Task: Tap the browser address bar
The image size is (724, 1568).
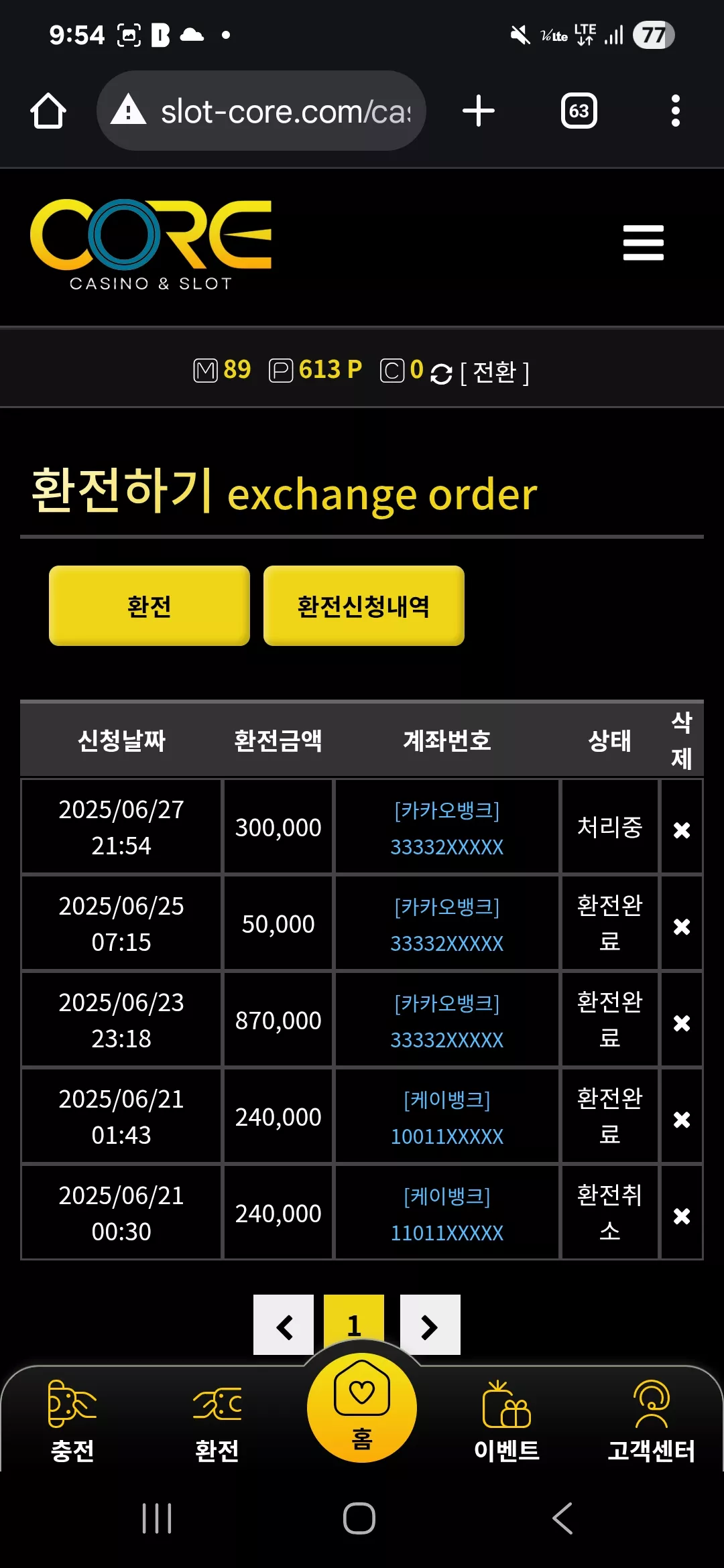Action: (x=261, y=111)
